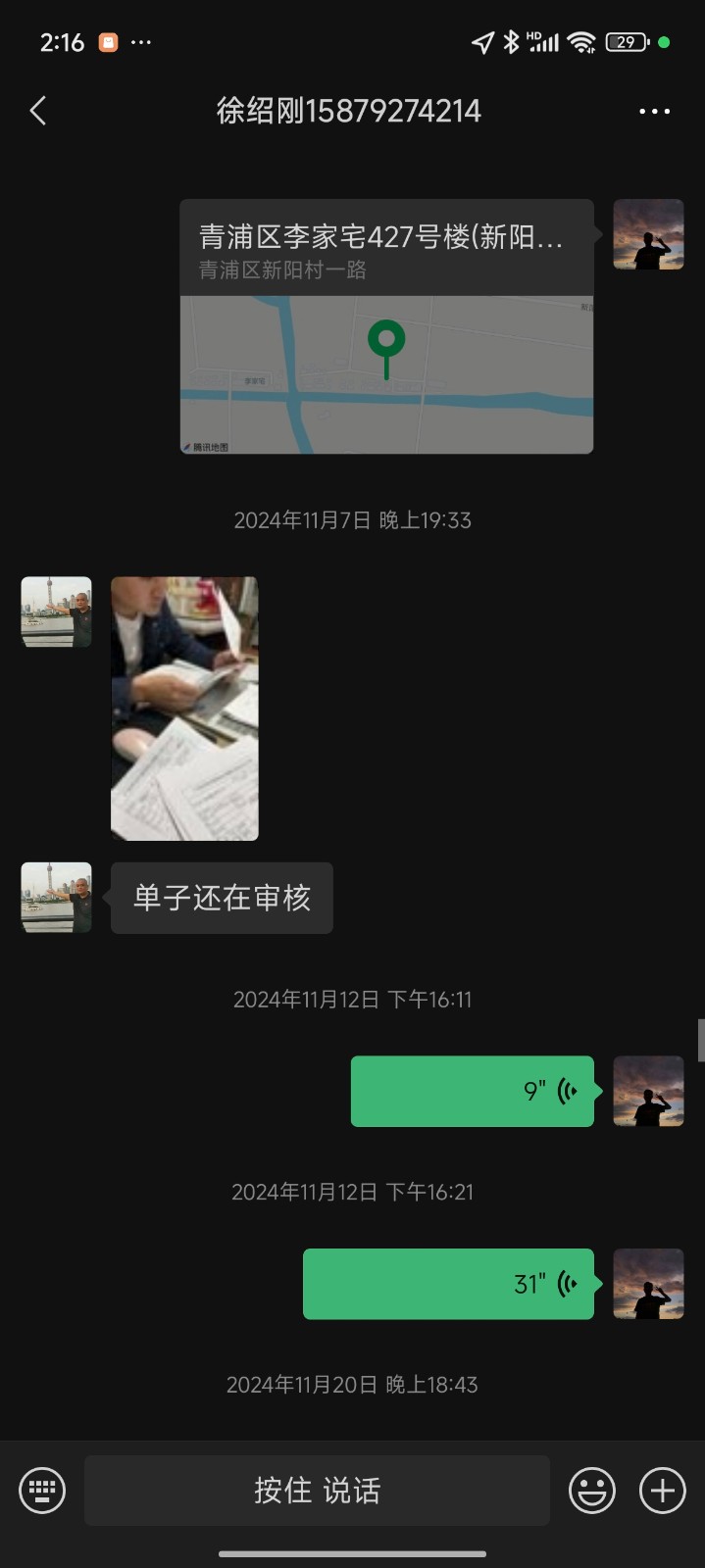
Task: Go back from this chat
Action: click(x=38, y=111)
